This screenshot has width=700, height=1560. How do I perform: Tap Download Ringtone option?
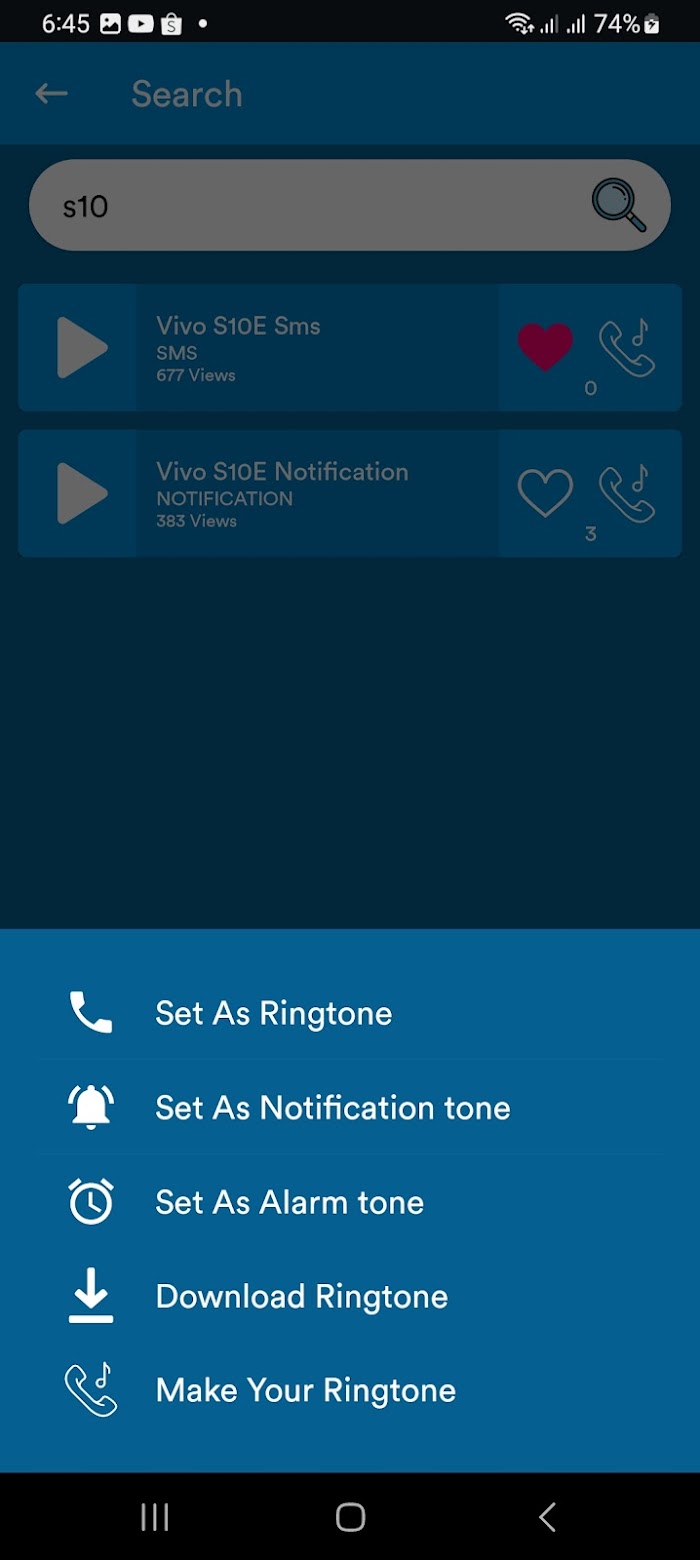coord(350,1296)
